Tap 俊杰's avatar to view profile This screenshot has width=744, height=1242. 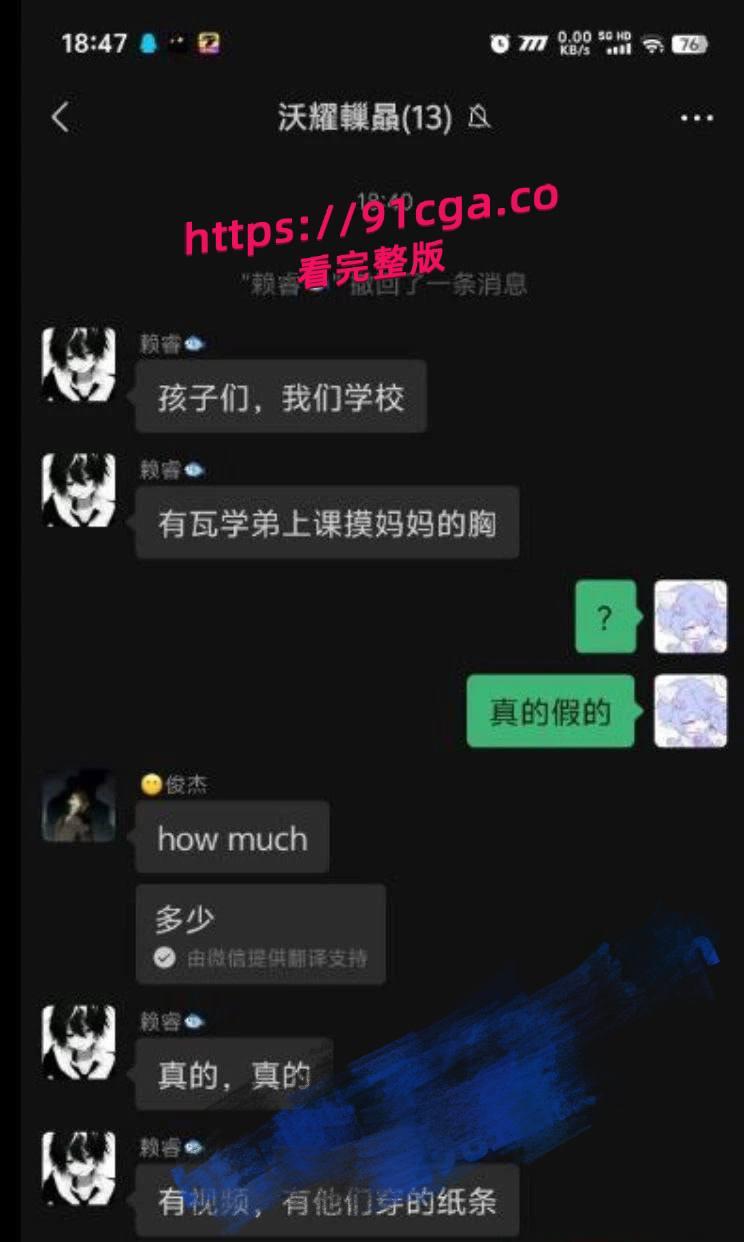coord(78,807)
